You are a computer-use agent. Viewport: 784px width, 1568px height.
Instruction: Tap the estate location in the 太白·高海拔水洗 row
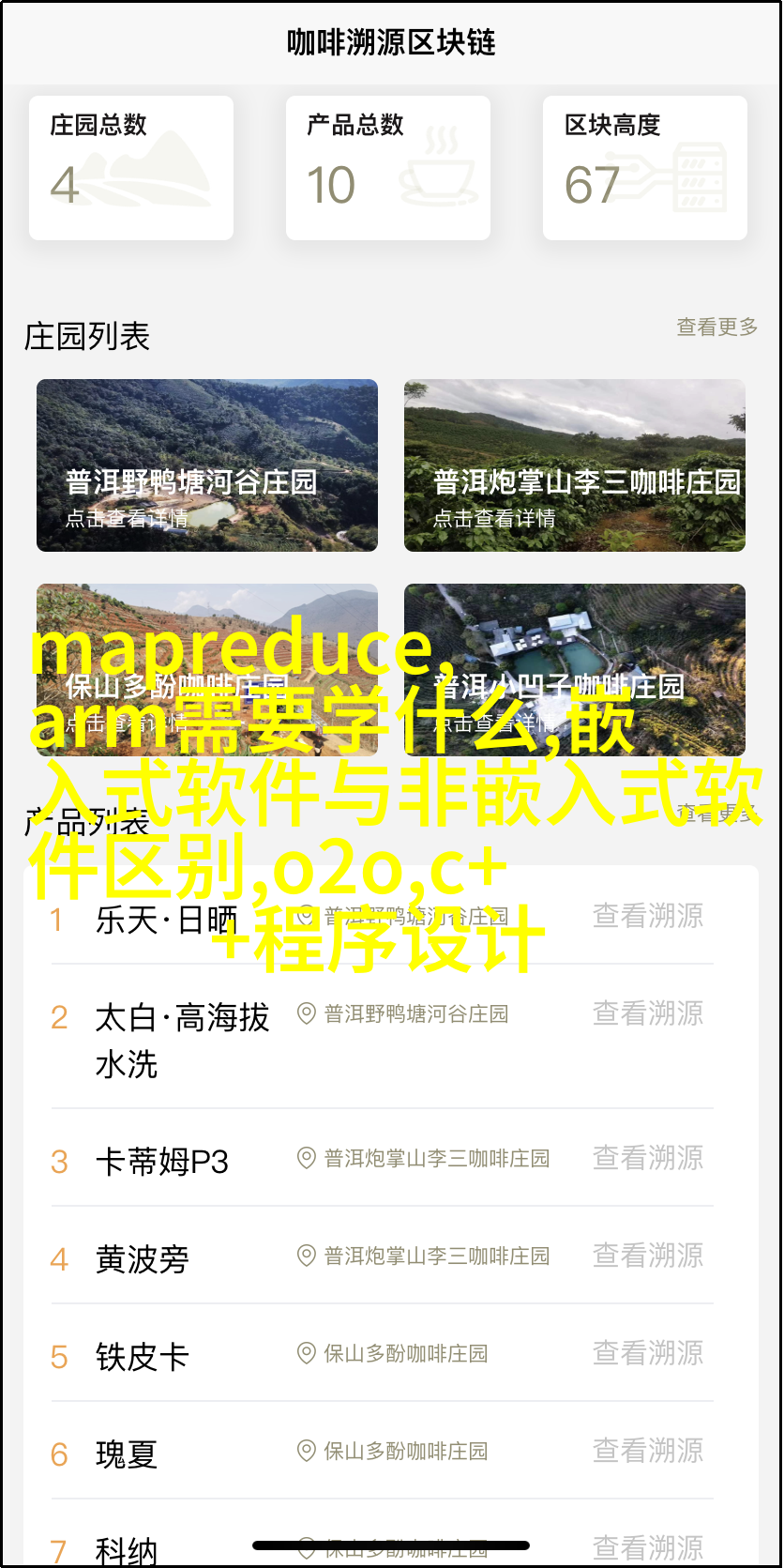click(402, 1013)
